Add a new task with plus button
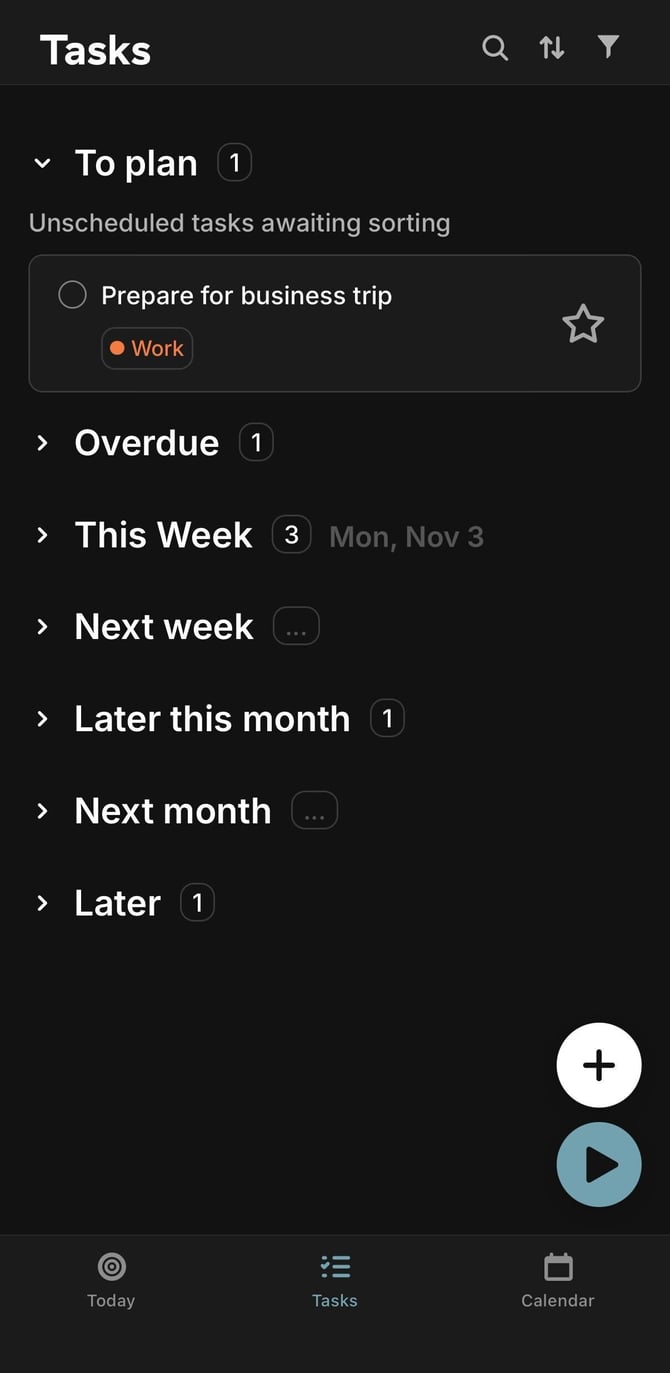The height and width of the screenshot is (1373, 670). point(598,1065)
